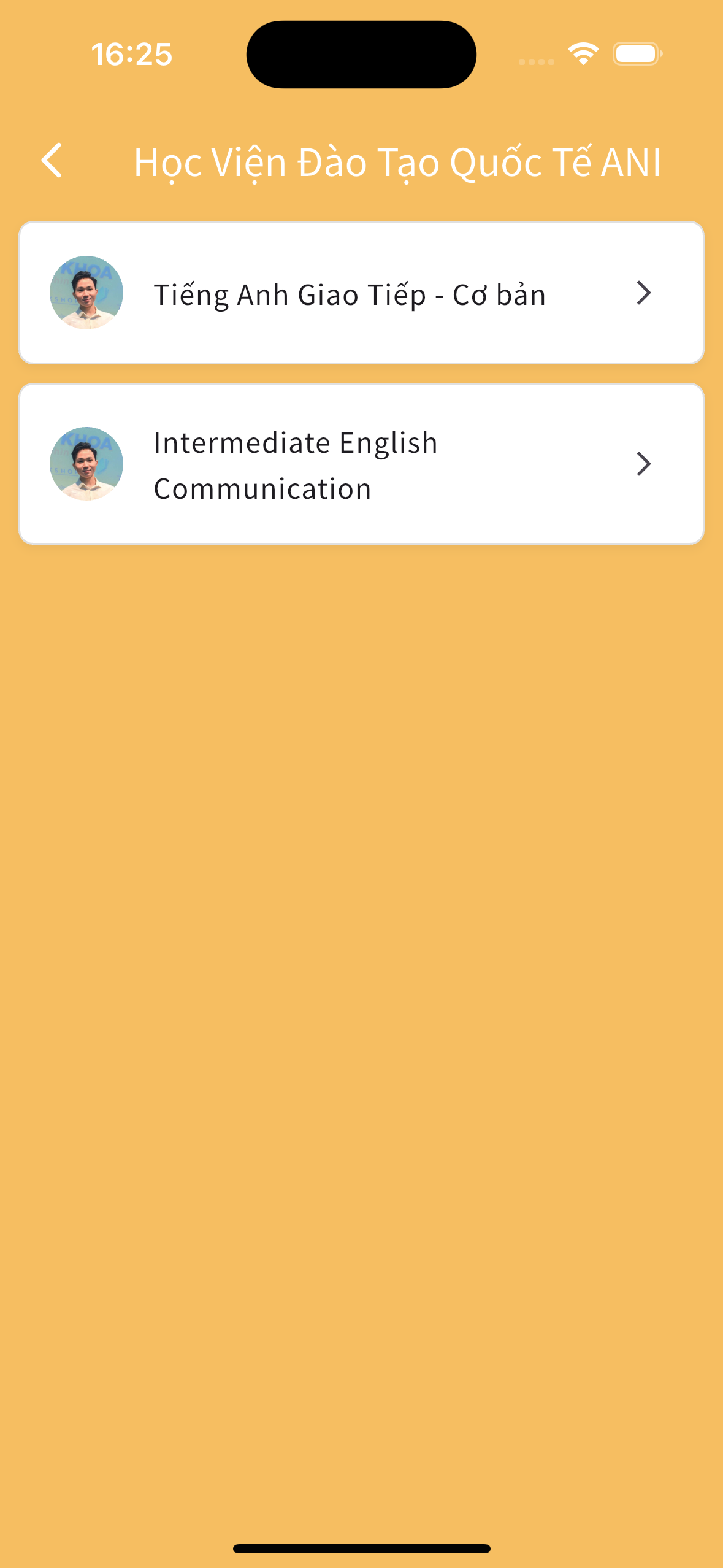Open Tiếng Anh Giao Tiếp - Cơ bản course
The width and height of the screenshot is (723, 1568).
click(361, 293)
